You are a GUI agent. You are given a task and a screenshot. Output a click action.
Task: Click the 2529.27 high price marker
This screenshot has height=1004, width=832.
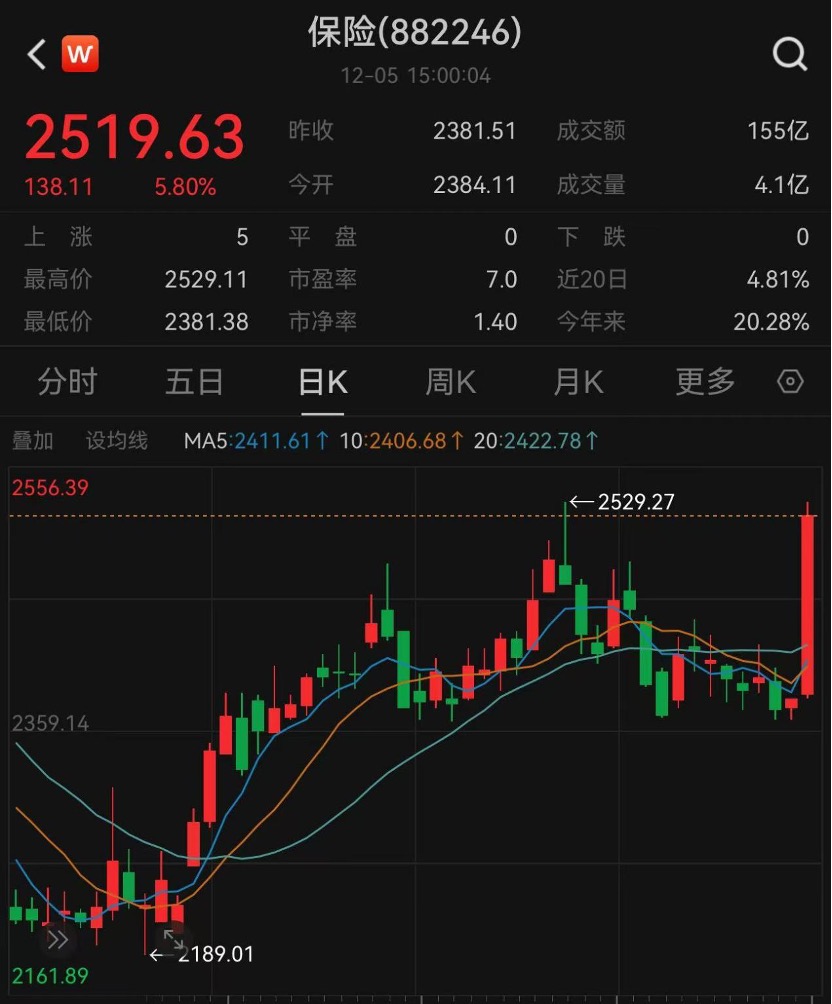(x=622, y=501)
